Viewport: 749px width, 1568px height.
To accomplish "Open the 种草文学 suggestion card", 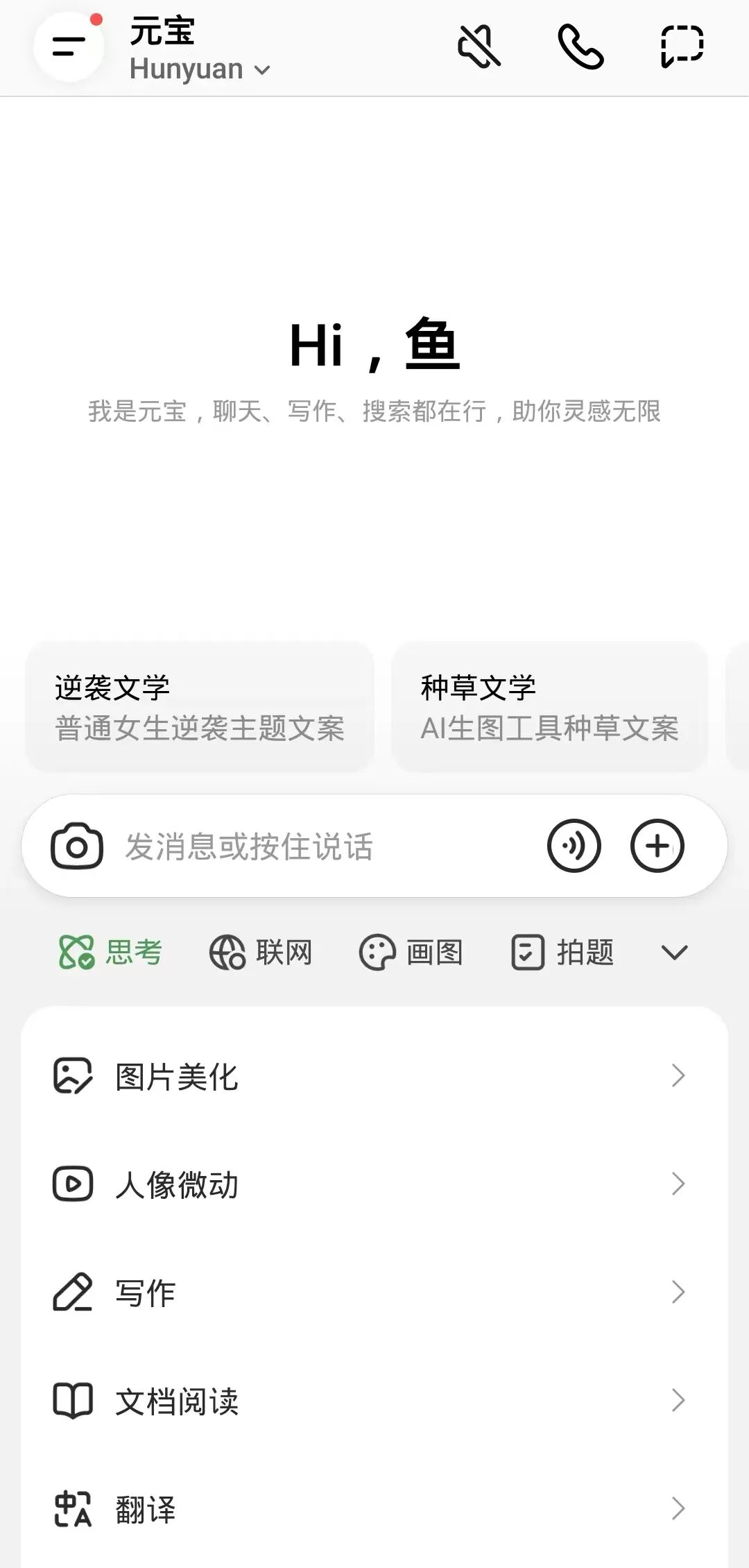I will 549,707.
